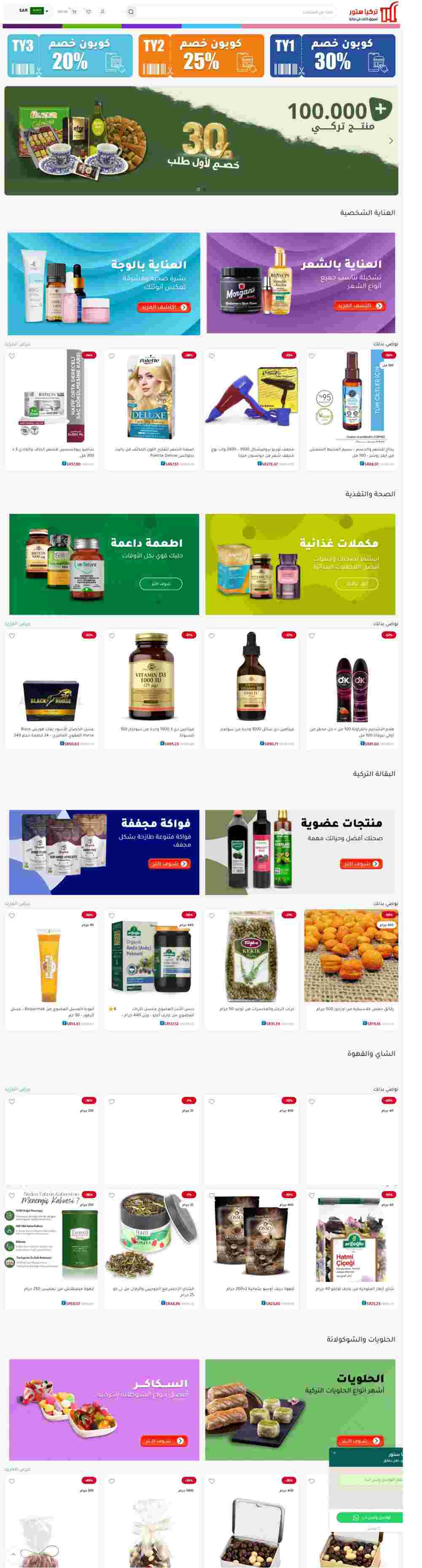Tap the button on the dietary supplements banner
Image resolution: width=422 pixels, height=1568 pixels.
tap(356, 583)
